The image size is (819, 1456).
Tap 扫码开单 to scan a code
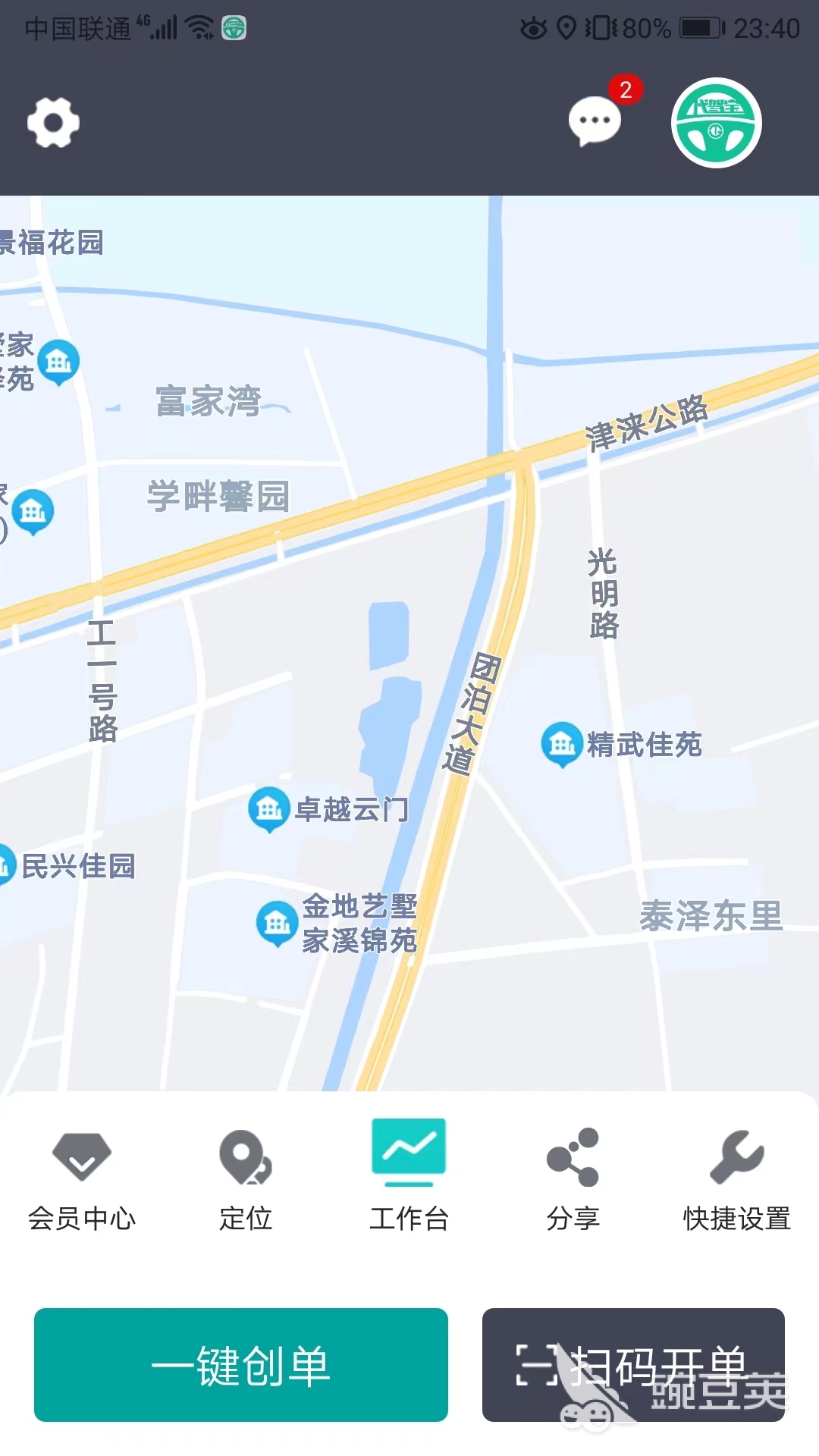click(x=633, y=1364)
